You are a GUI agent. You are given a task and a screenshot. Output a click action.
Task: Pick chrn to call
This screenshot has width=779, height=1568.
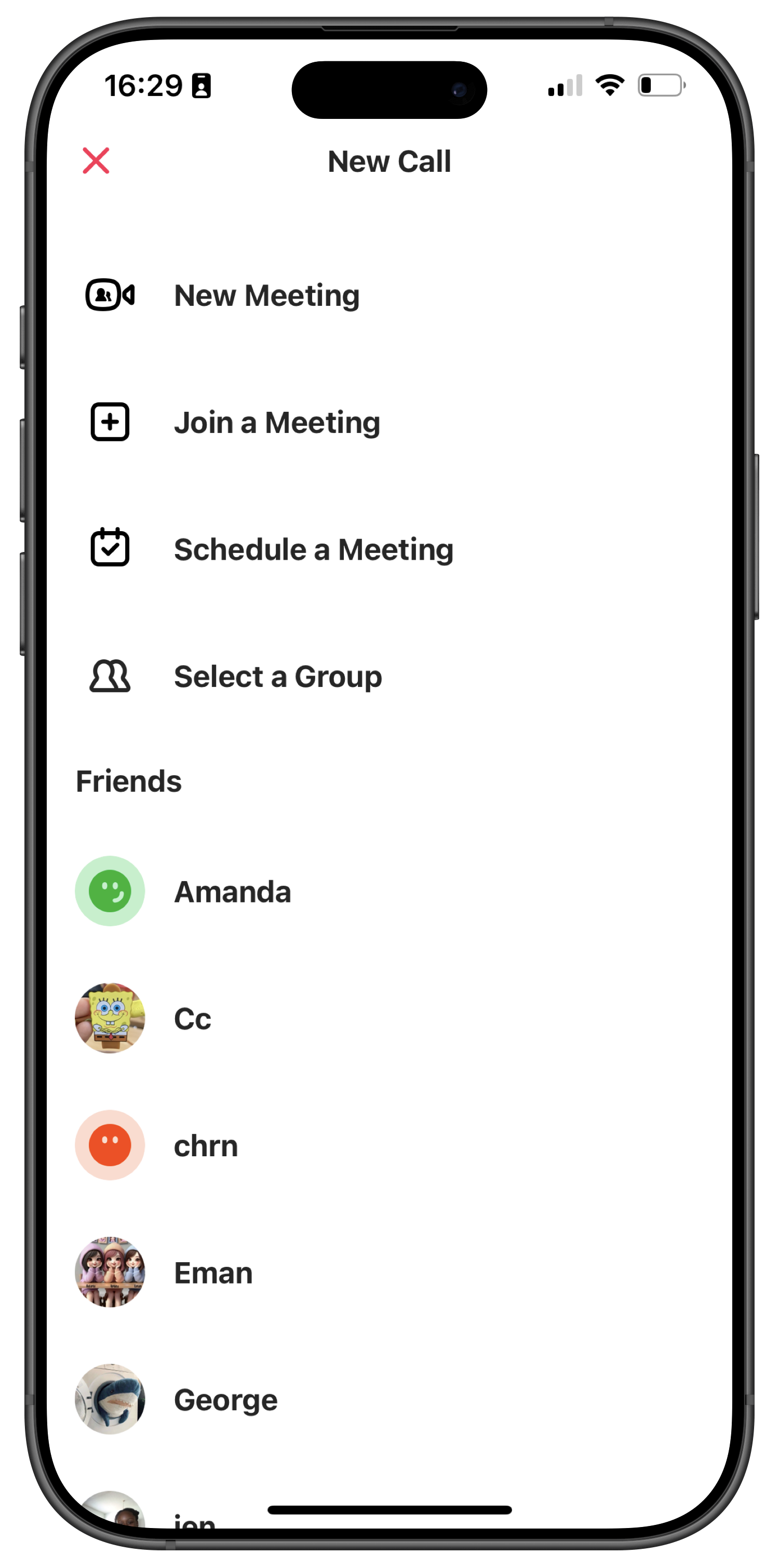point(206,1145)
